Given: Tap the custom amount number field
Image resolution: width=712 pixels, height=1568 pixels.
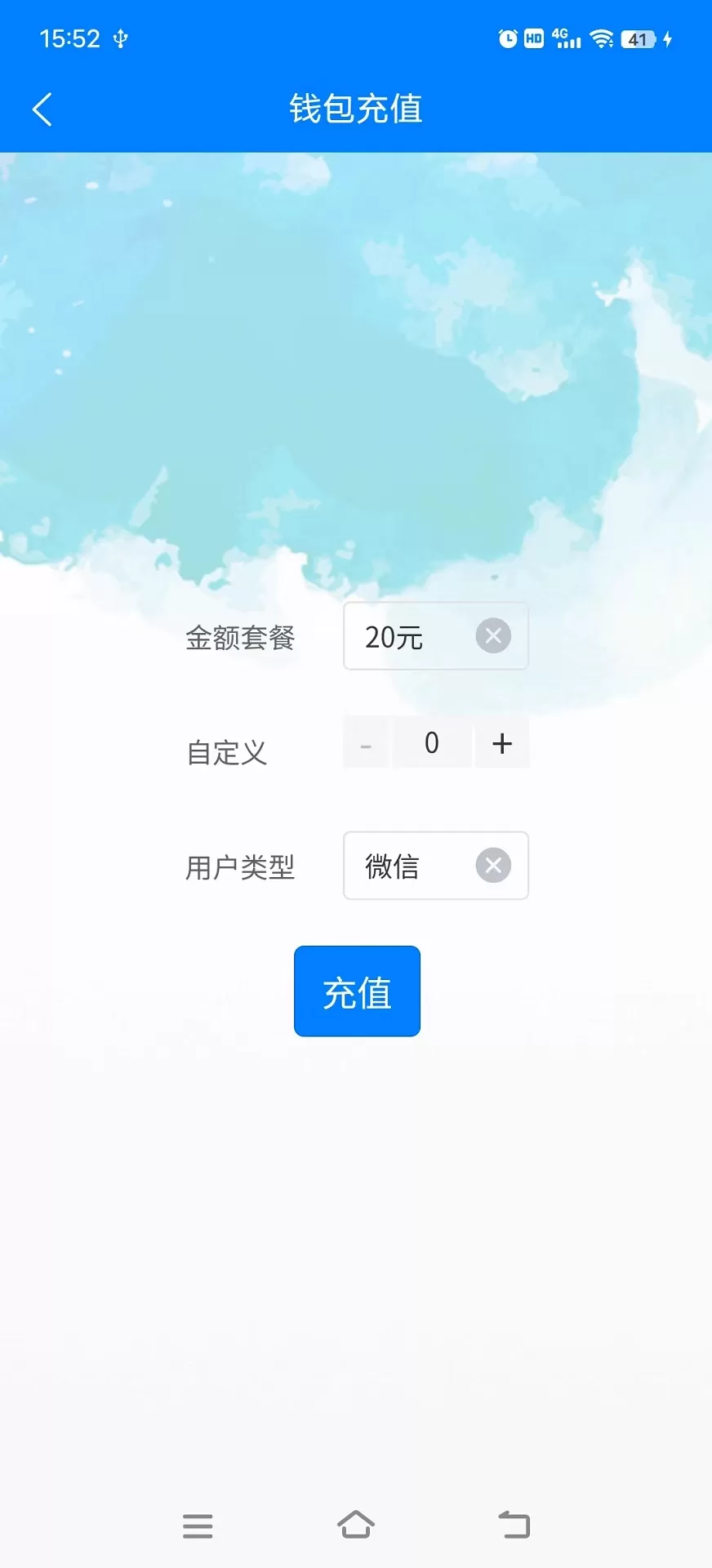Looking at the screenshot, I should click(x=432, y=743).
